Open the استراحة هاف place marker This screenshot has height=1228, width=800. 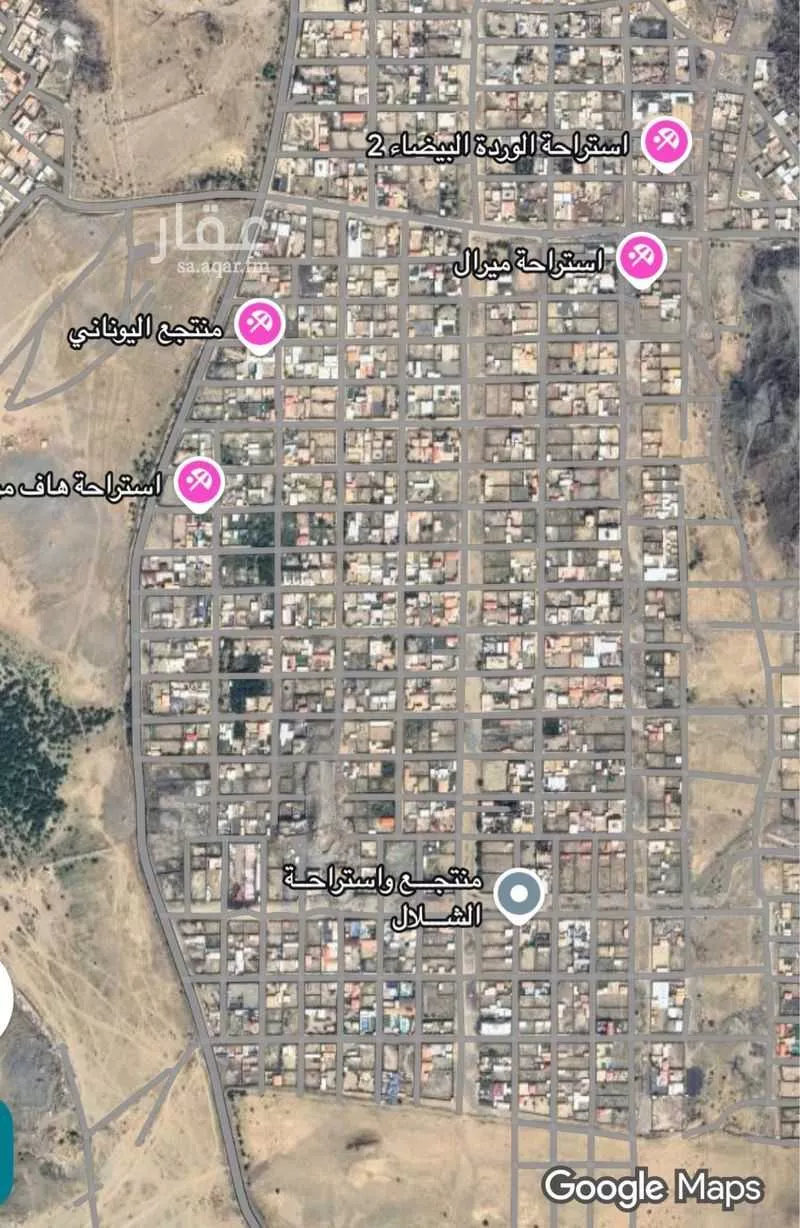click(199, 482)
